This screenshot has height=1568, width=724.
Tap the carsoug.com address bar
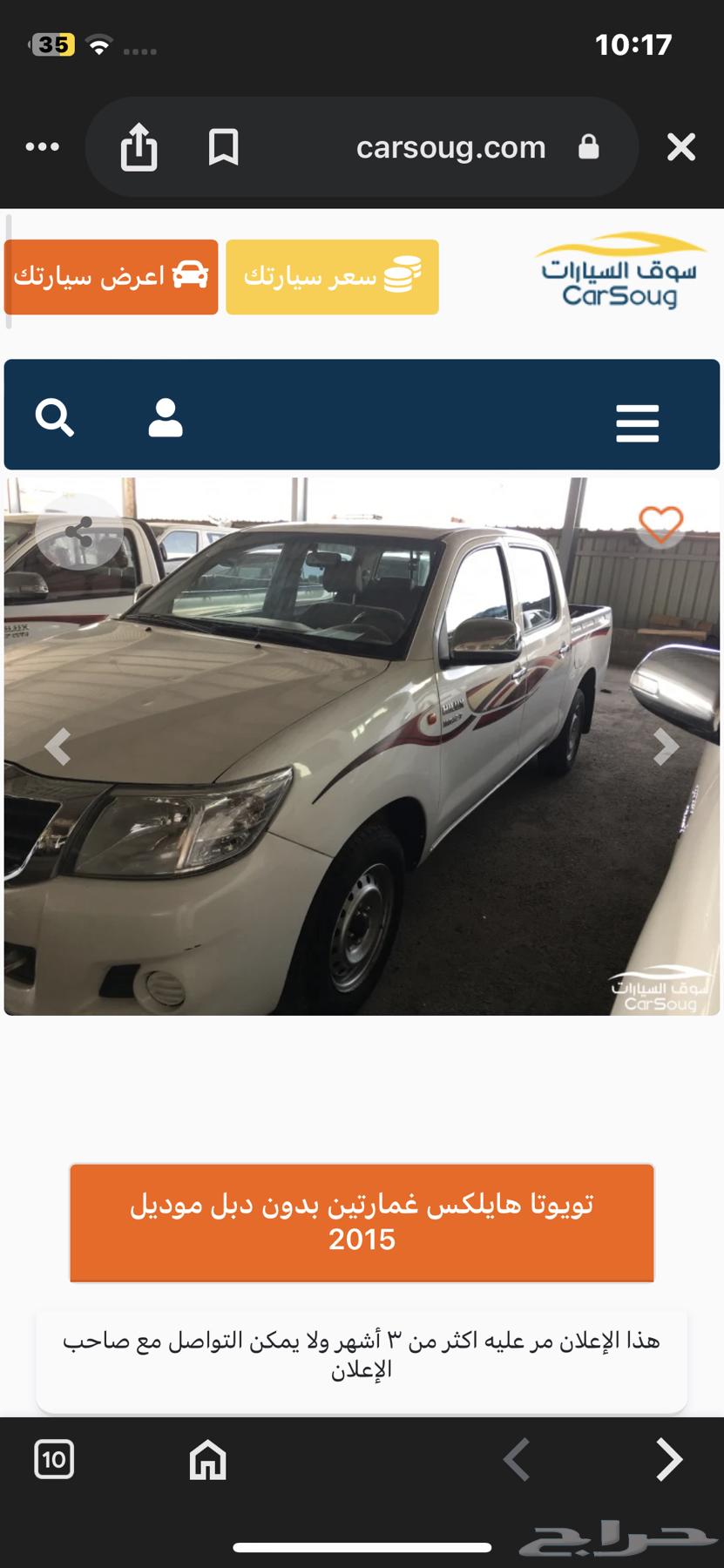pyautogui.click(x=450, y=147)
